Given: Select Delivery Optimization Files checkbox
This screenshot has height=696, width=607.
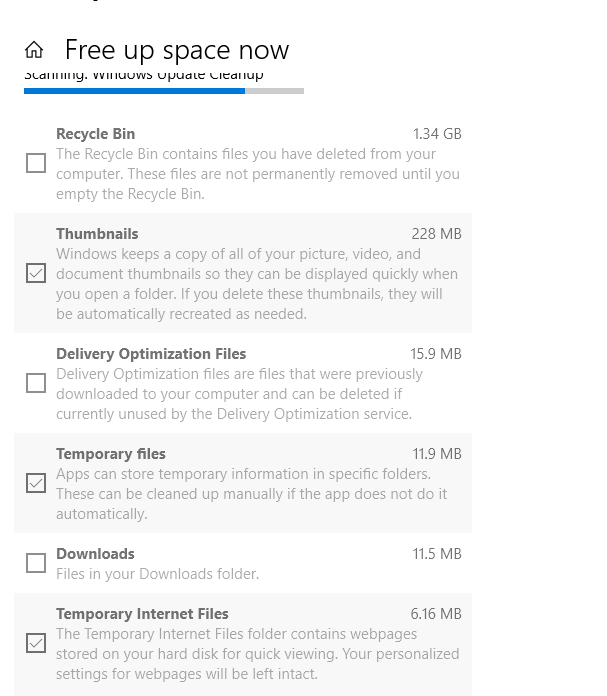Looking at the screenshot, I should pos(36,383).
